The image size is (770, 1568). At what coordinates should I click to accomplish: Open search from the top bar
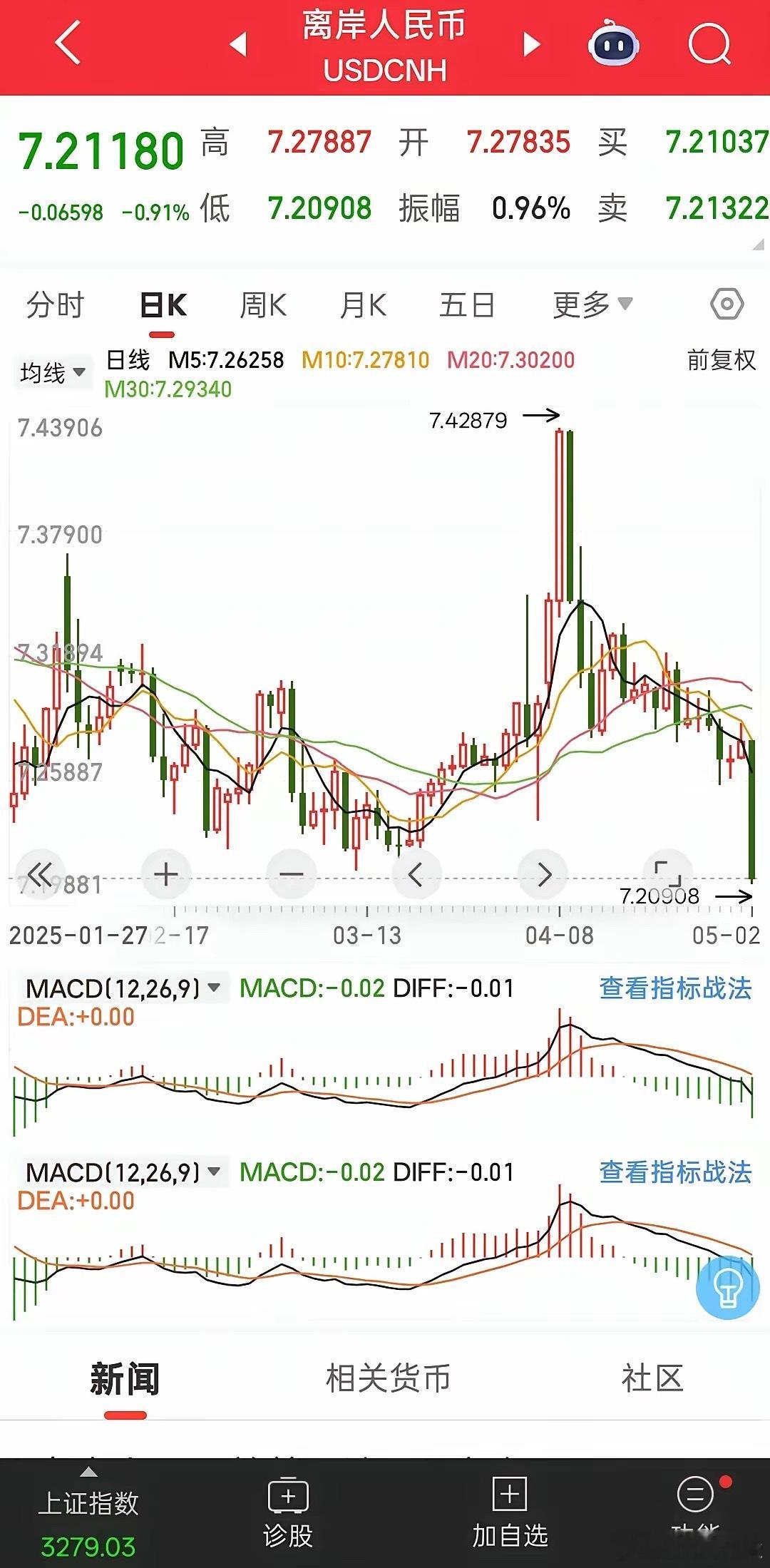point(710,44)
